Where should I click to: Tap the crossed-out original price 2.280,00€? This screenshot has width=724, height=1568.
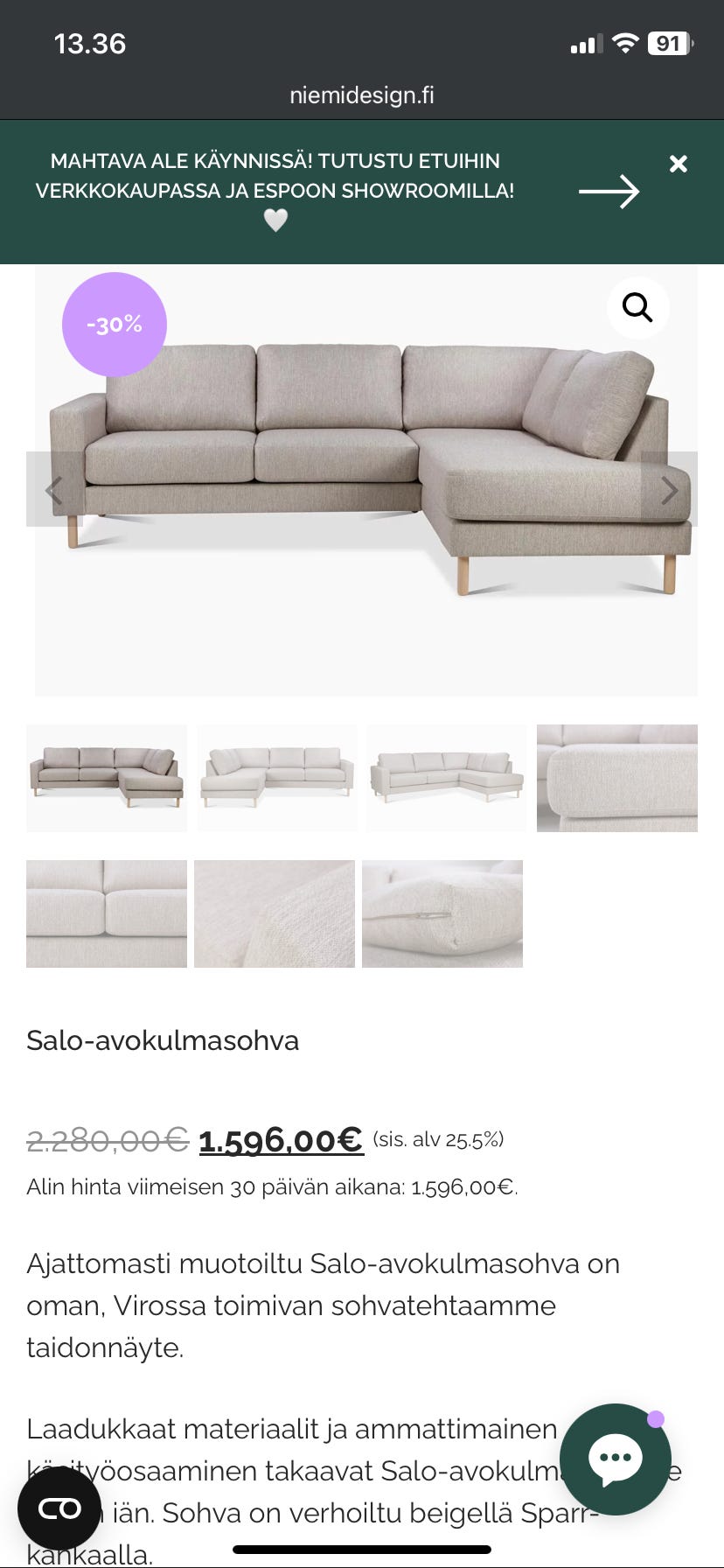tap(104, 1138)
